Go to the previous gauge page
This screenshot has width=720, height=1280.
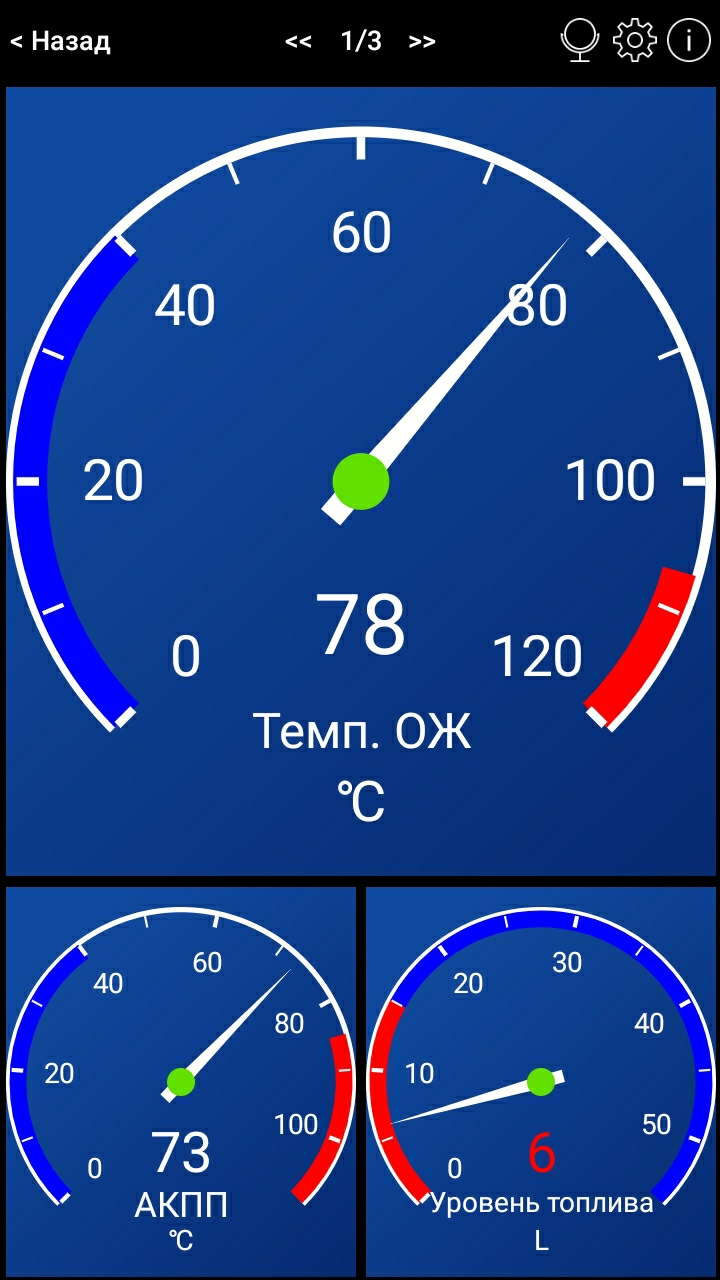click(x=298, y=41)
